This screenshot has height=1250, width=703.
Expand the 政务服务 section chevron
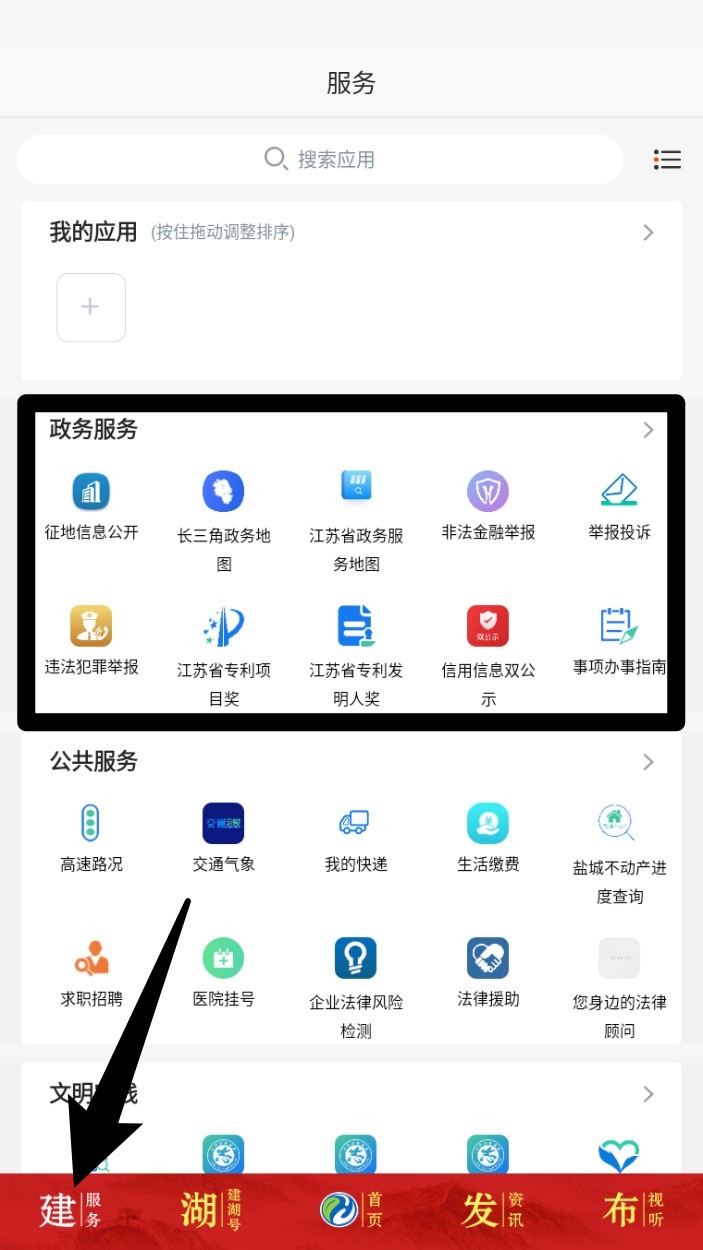coord(648,430)
